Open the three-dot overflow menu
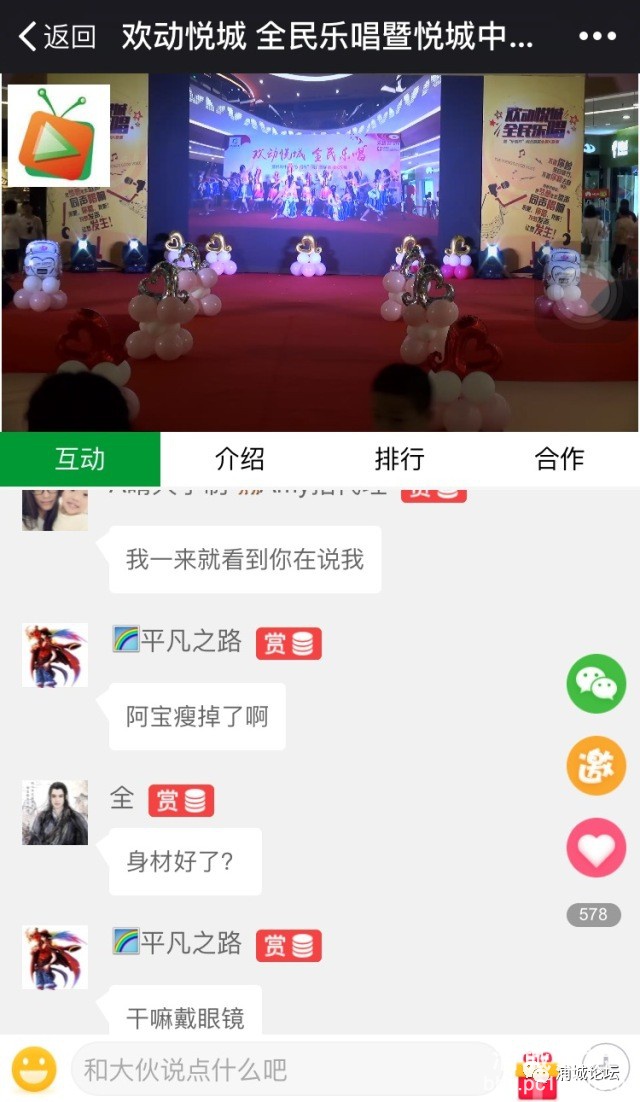This screenshot has width=640, height=1102. point(597,37)
